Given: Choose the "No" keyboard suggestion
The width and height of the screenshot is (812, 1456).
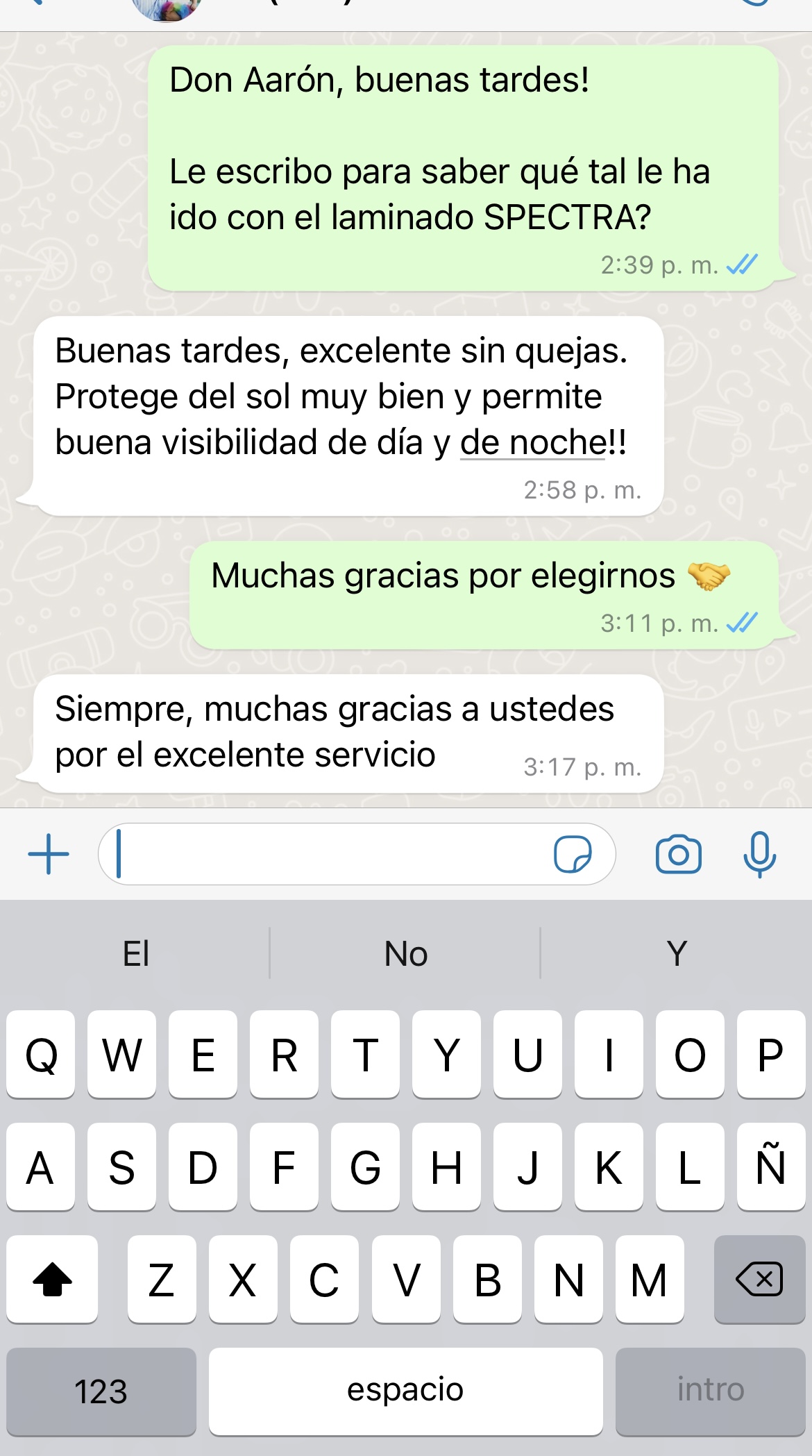Looking at the screenshot, I should pyautogui.click(x=406, y=953).
